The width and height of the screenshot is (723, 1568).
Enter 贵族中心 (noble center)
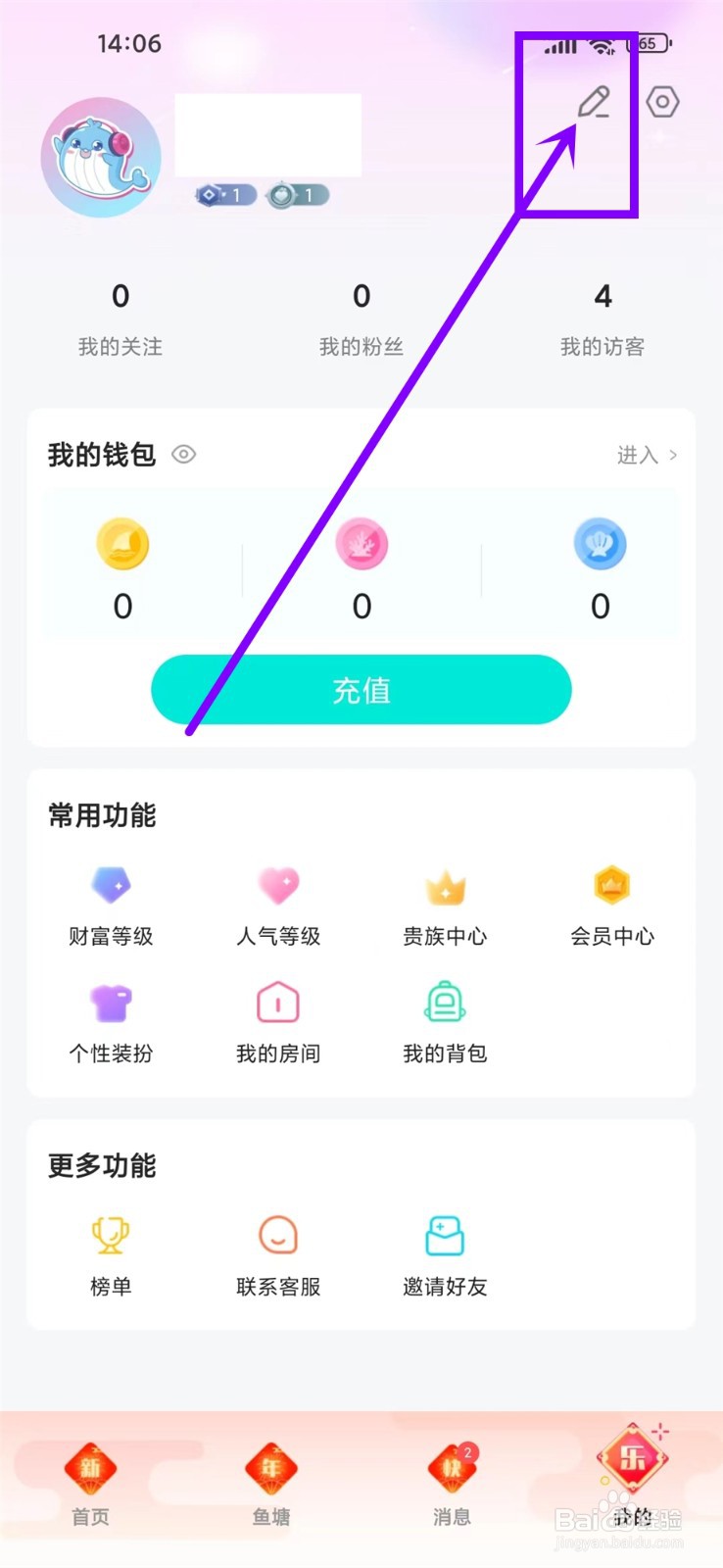444,902
